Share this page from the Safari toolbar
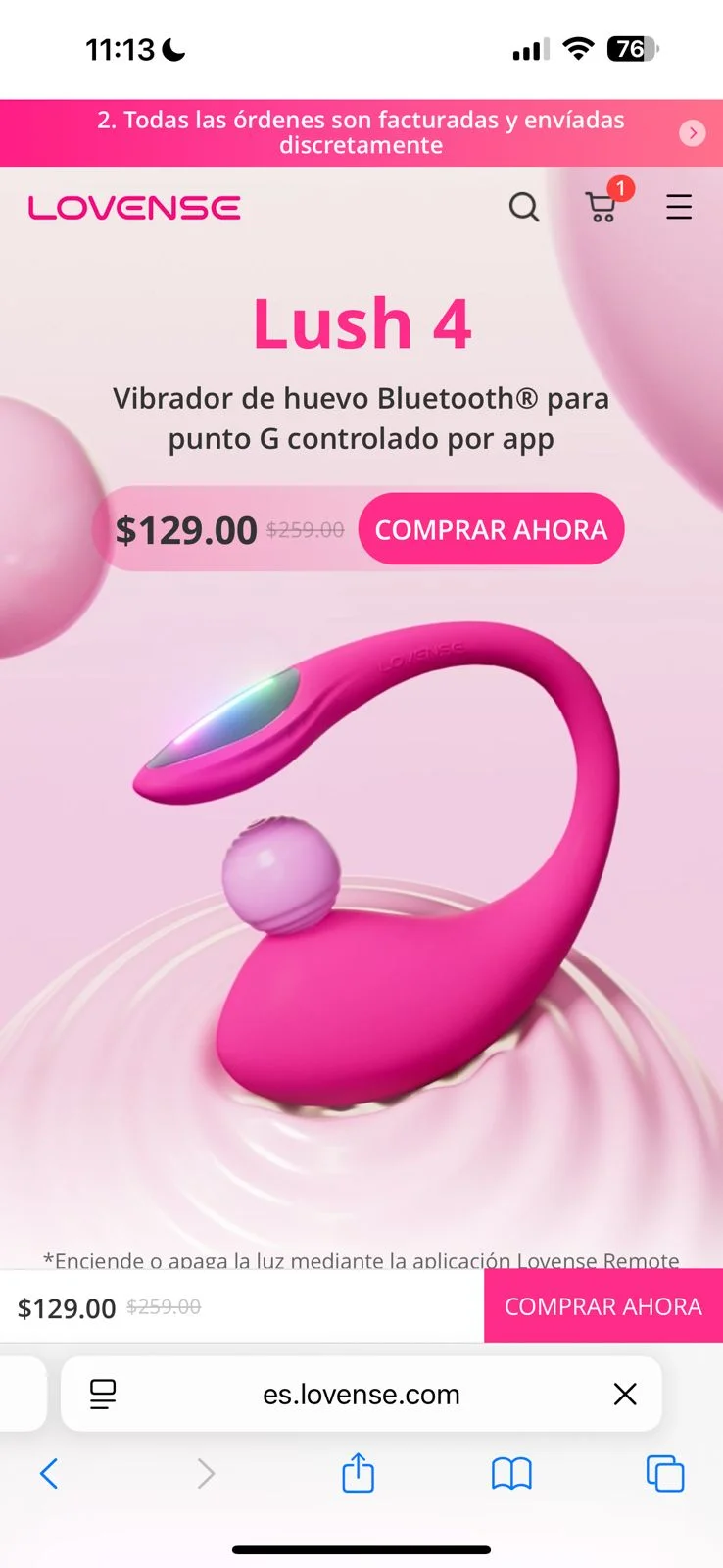The image size is (723, 1568). pos(358,1473)
